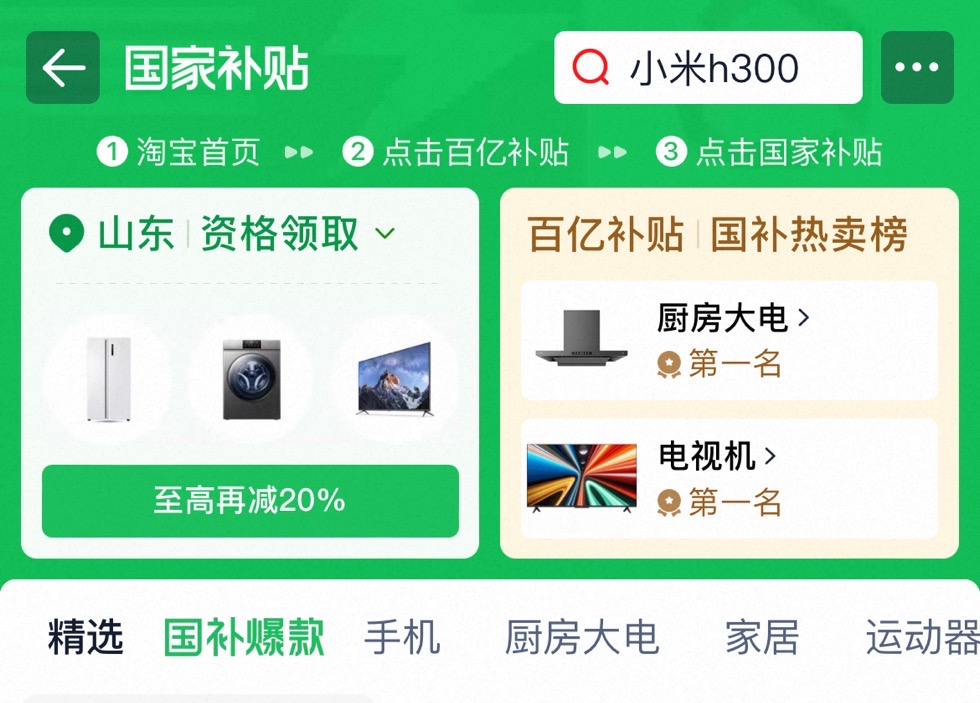Screen dimensions: 980x703
Task: Select the 运动器 tab
Action: click(920, 637)
